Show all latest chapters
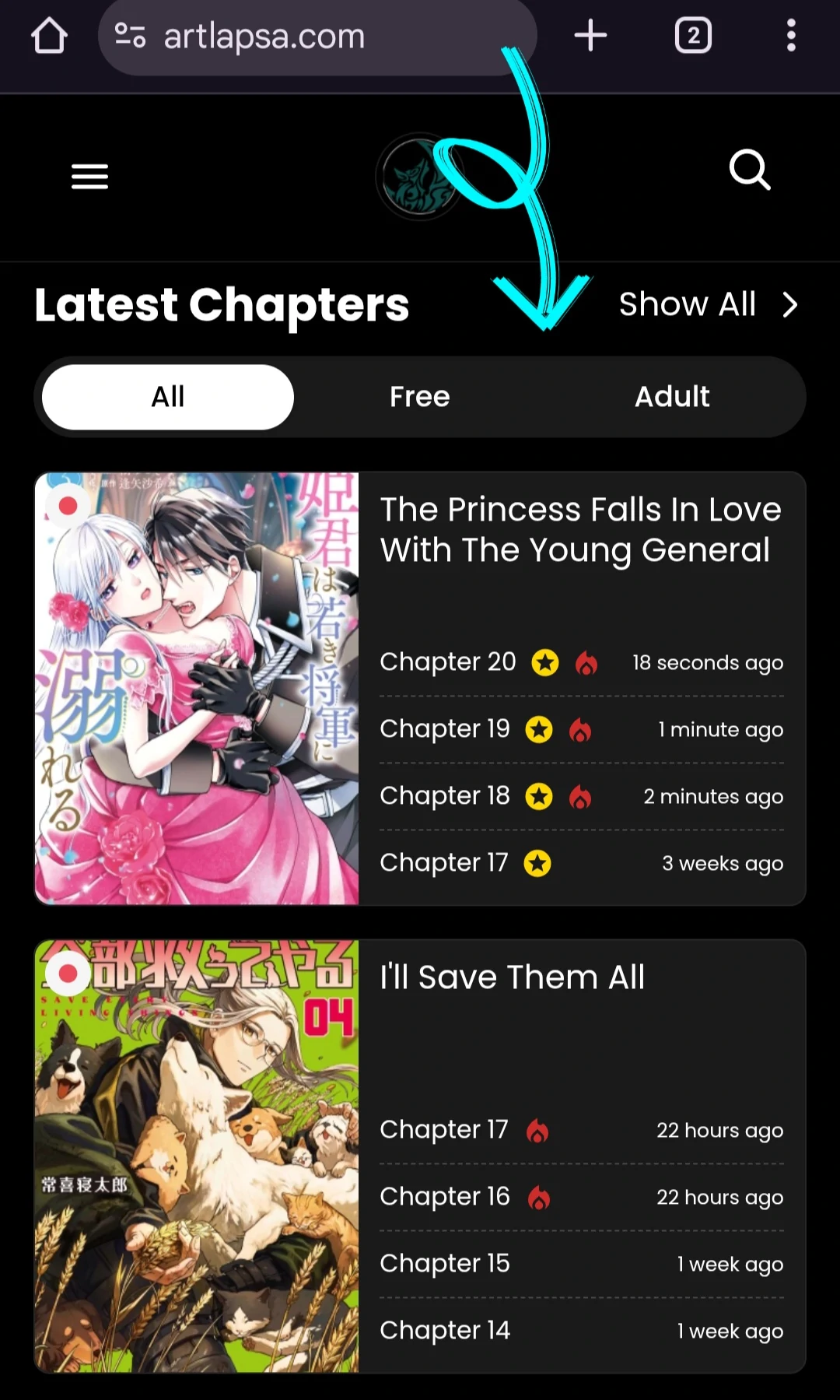This screenshot has width=840, height=1400. (708, 304)
